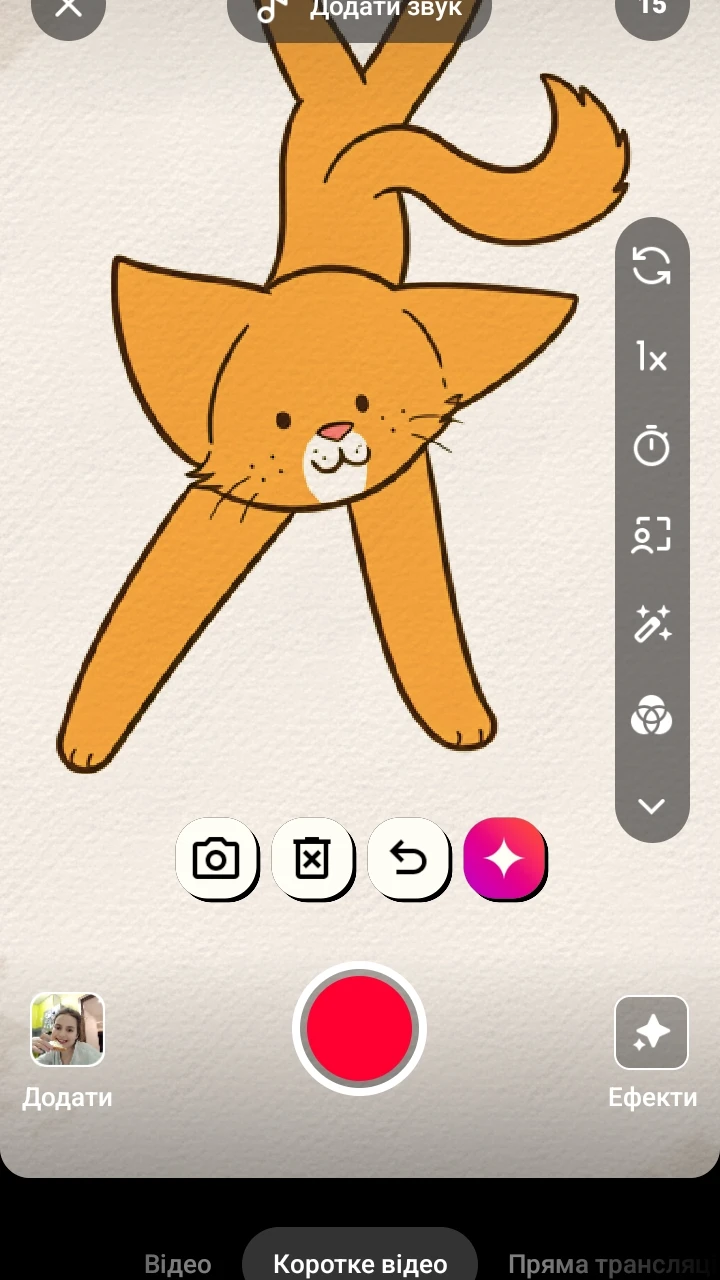Expand more tools with the down chevron
Viewport: 720px width, 1280px height.
[652, 805]
